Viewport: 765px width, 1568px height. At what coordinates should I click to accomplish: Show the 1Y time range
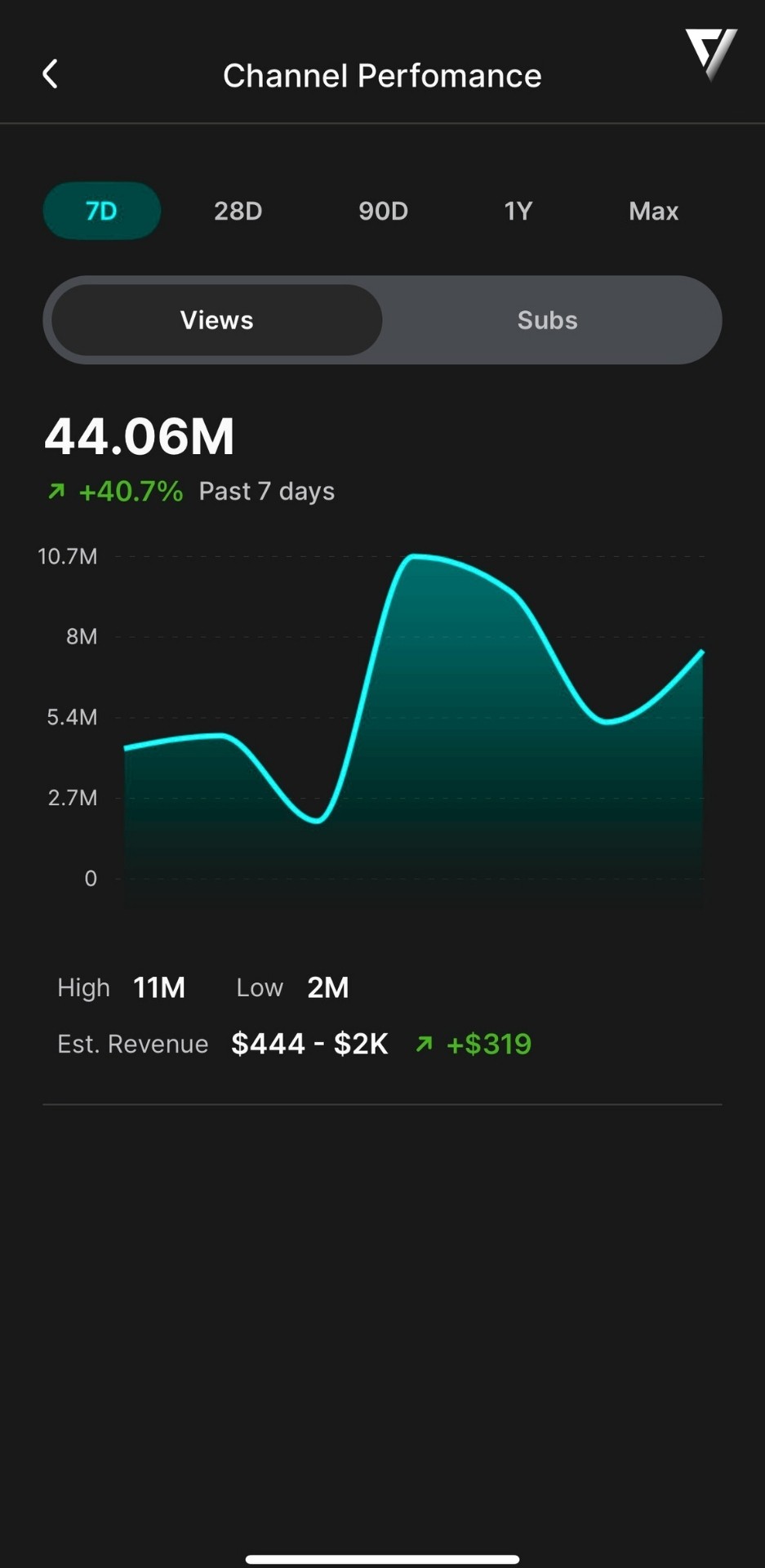pos(518,211)
